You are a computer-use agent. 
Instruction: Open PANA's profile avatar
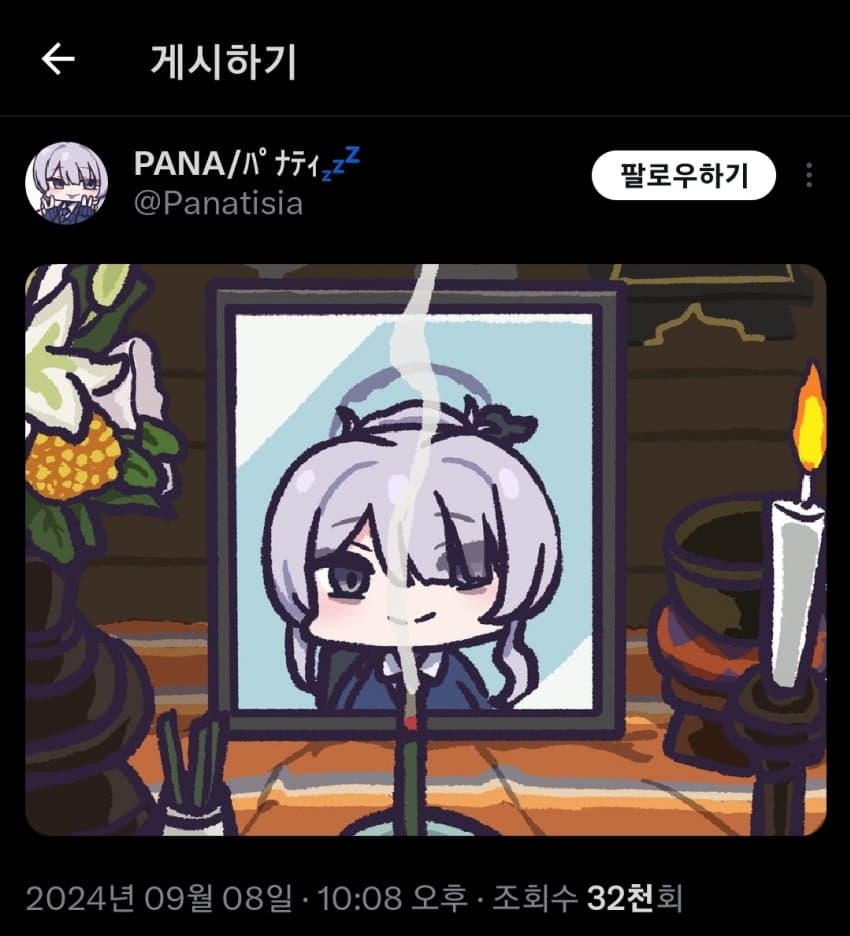coord(66,182)
